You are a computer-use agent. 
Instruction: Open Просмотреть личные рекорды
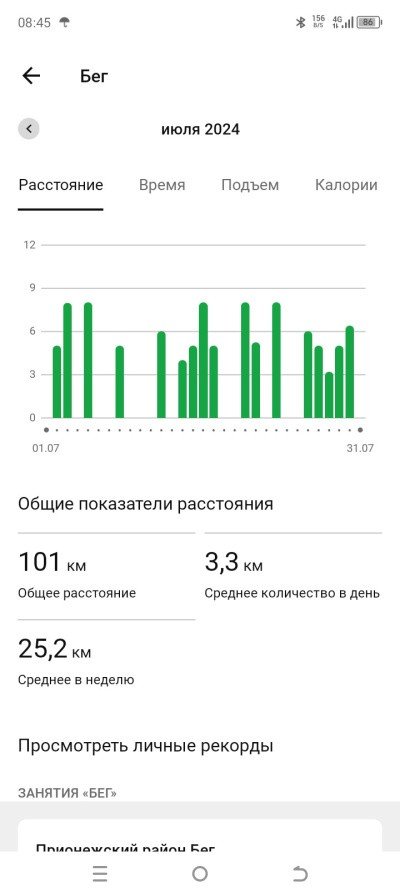[x=146, y=746]
